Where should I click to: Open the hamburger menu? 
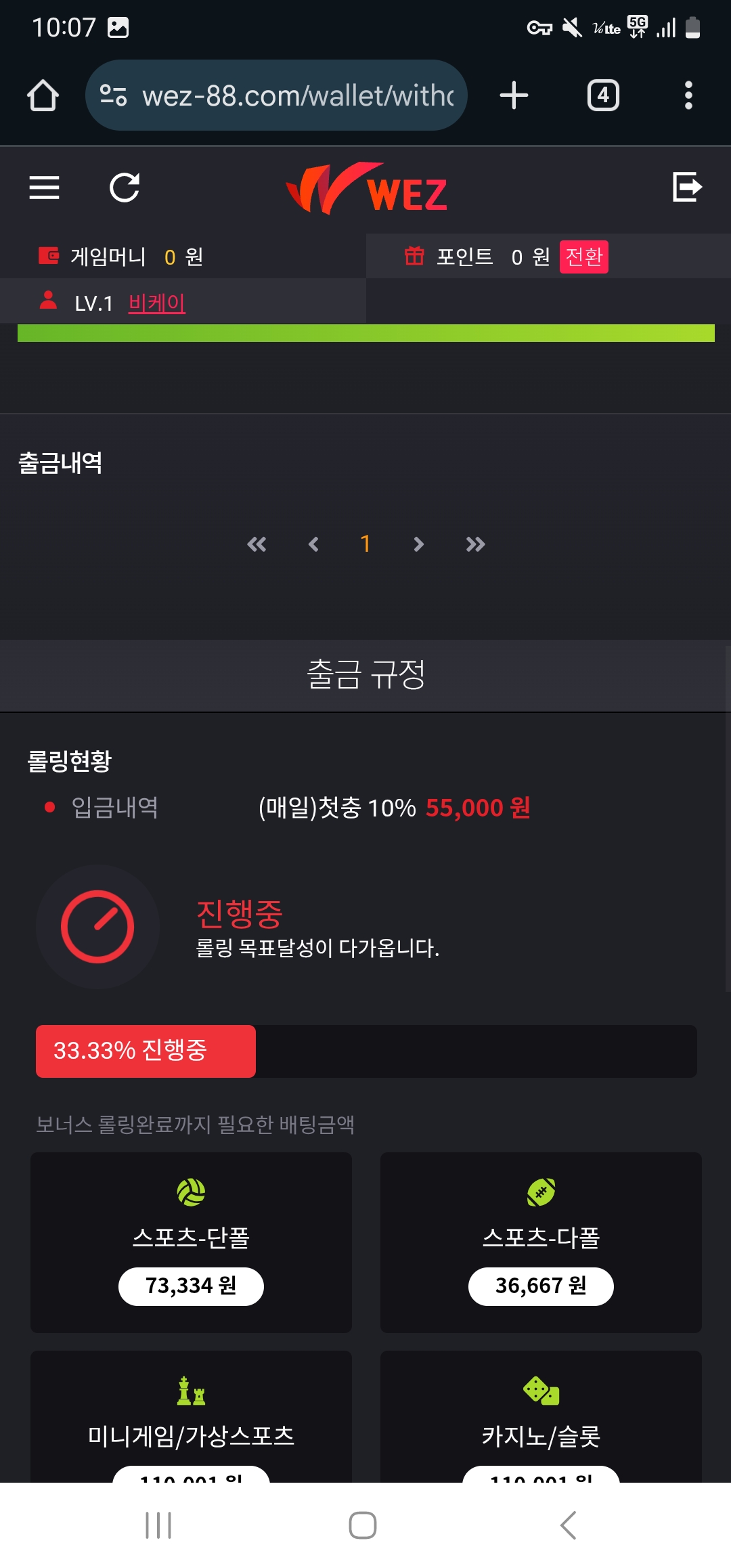tap(45, 188)
